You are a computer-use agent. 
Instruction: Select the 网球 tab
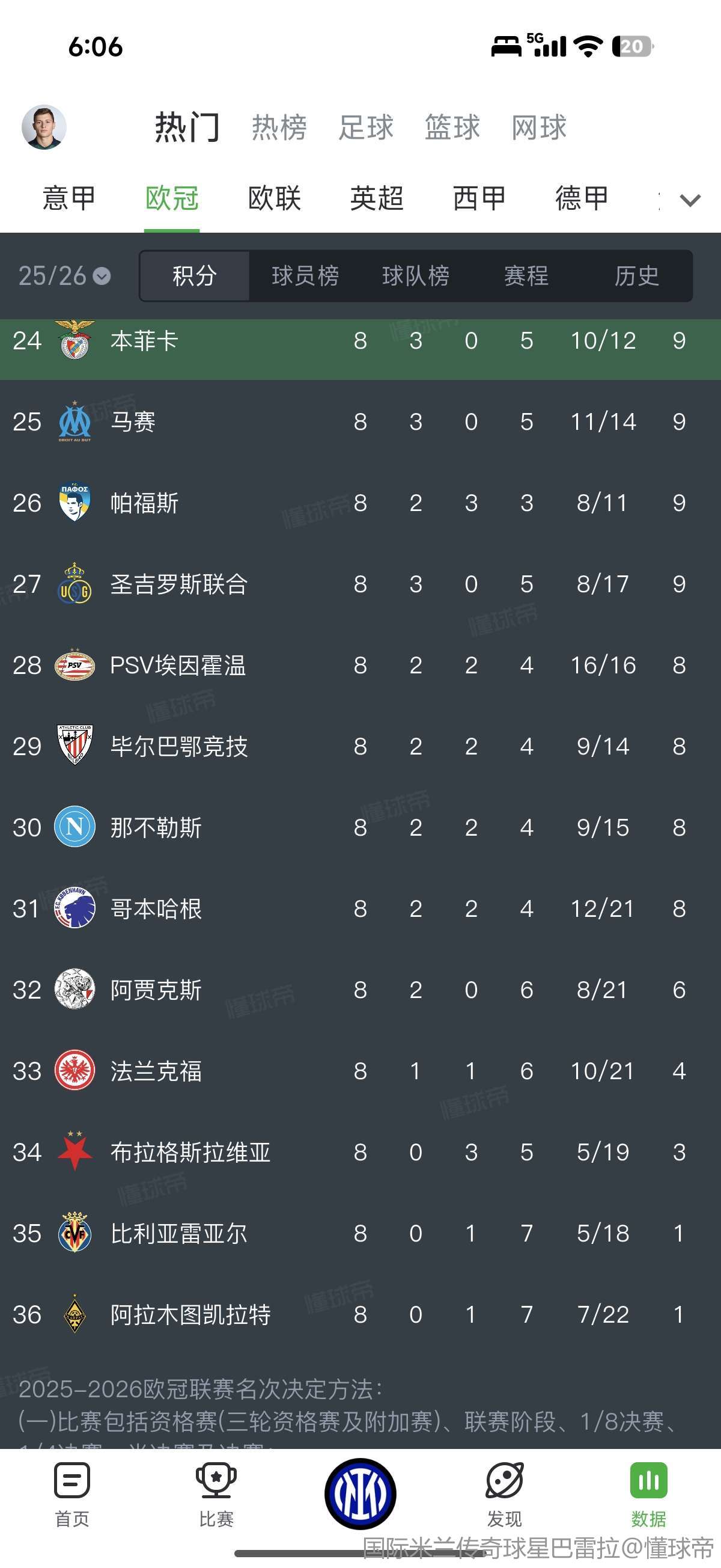[538, 128]
